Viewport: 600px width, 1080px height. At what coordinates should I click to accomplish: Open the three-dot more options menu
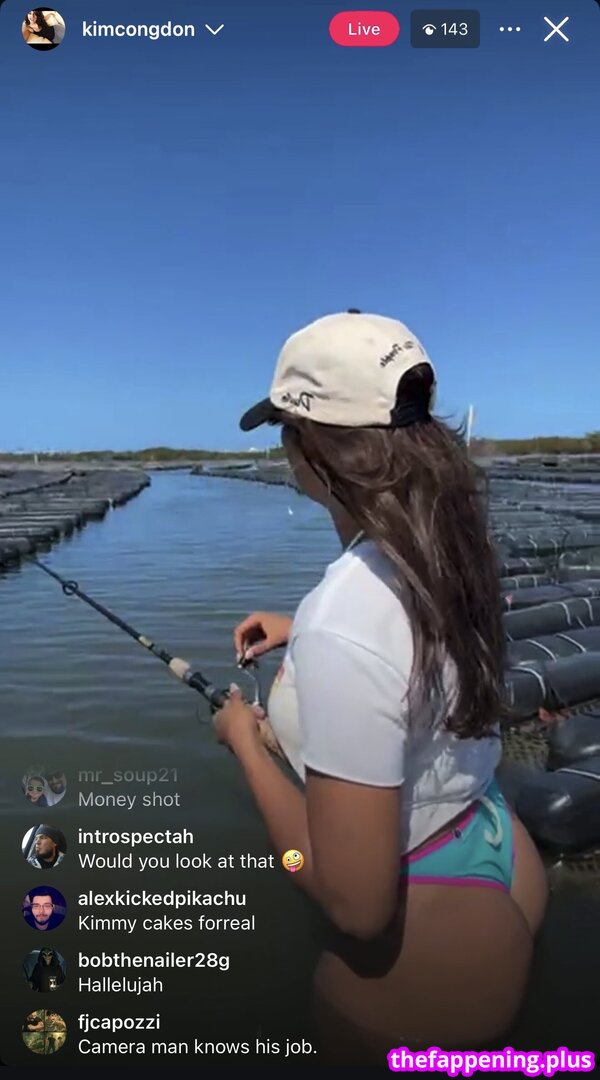[510, 29]
